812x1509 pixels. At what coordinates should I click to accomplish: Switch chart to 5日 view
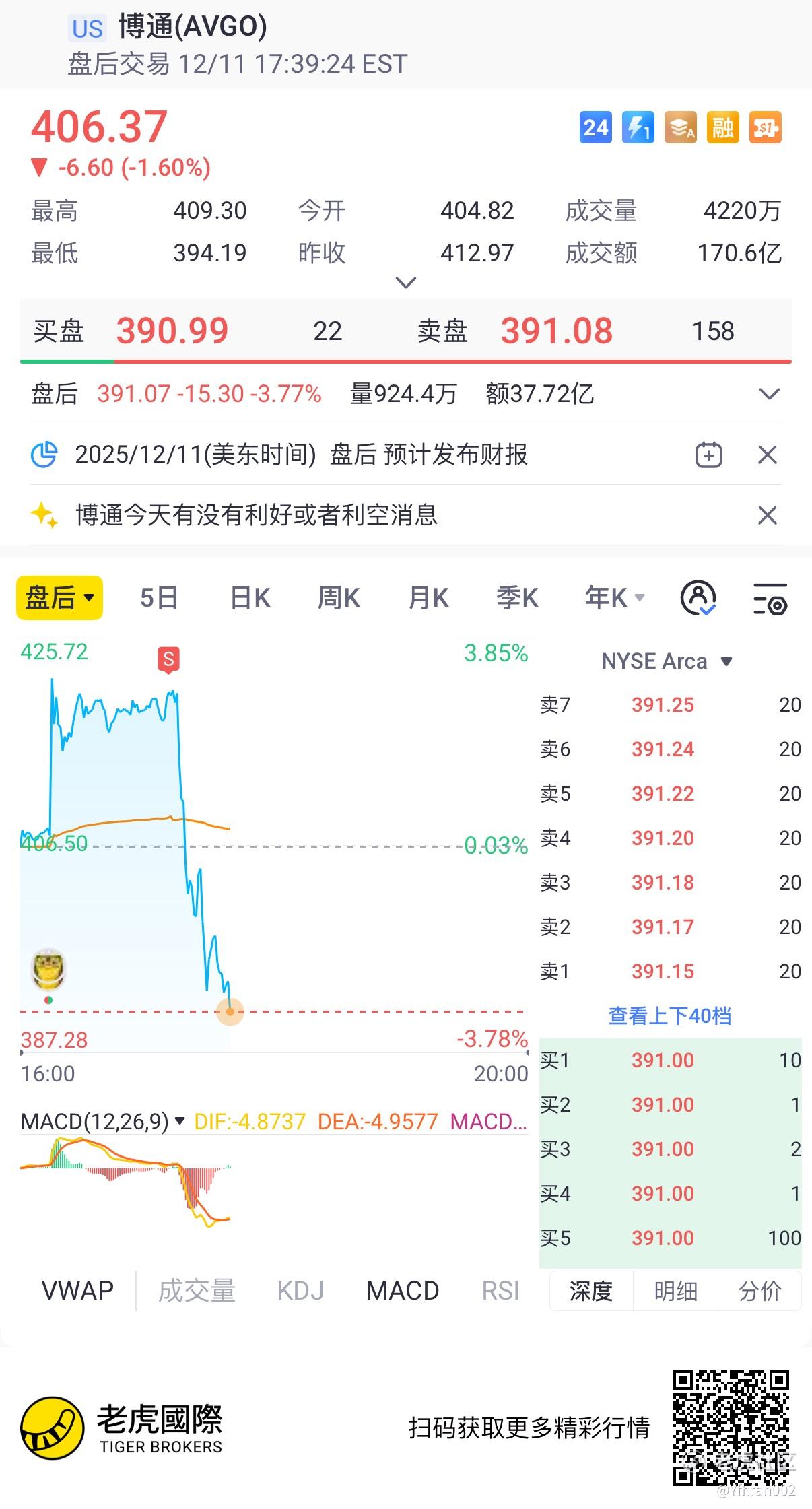159,598
